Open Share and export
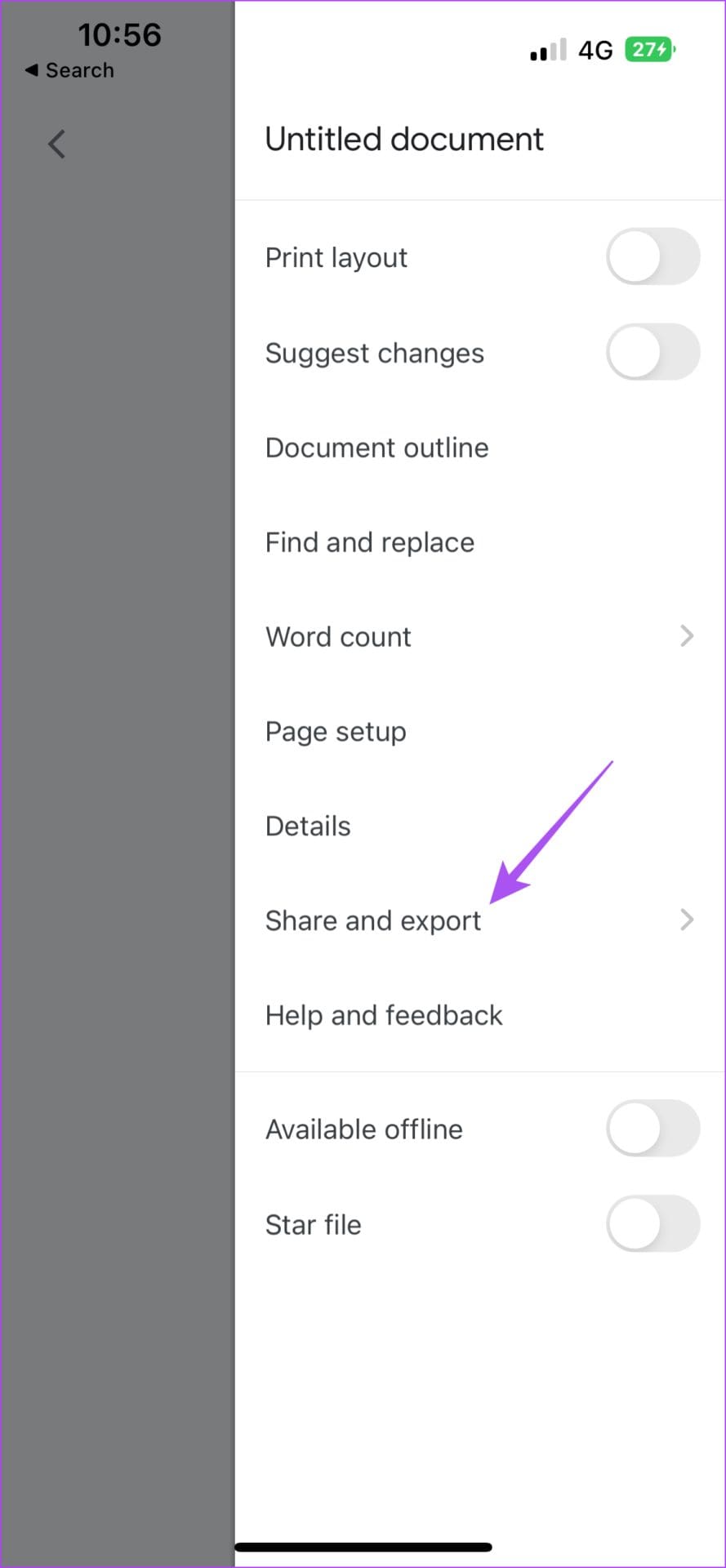The height and width of the screenshot is (1568, 726). pyautogui.click(x=479, y=921)
